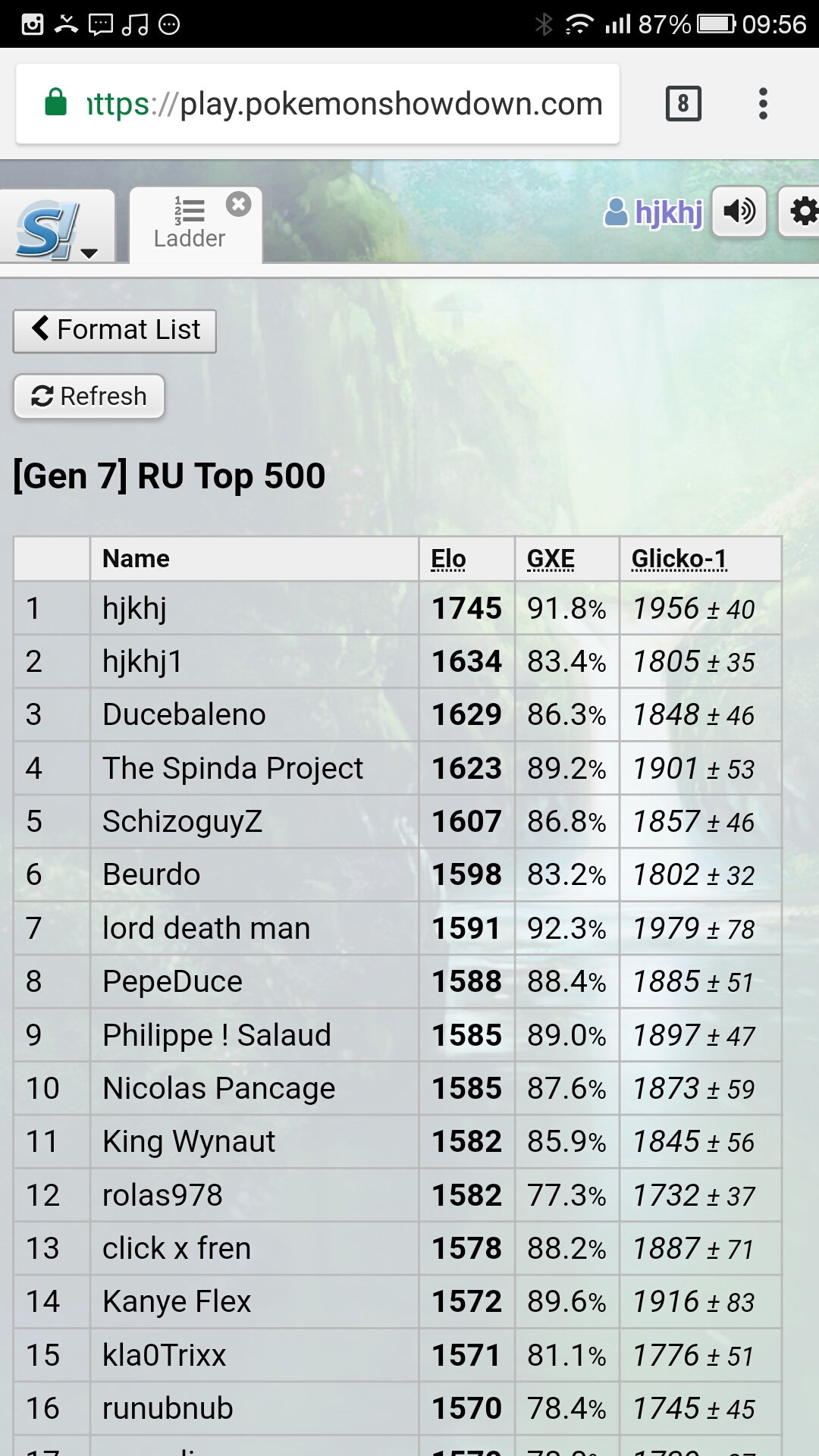Switch to the Ladder tab
Screen dimensions: 819x1456
189,225
